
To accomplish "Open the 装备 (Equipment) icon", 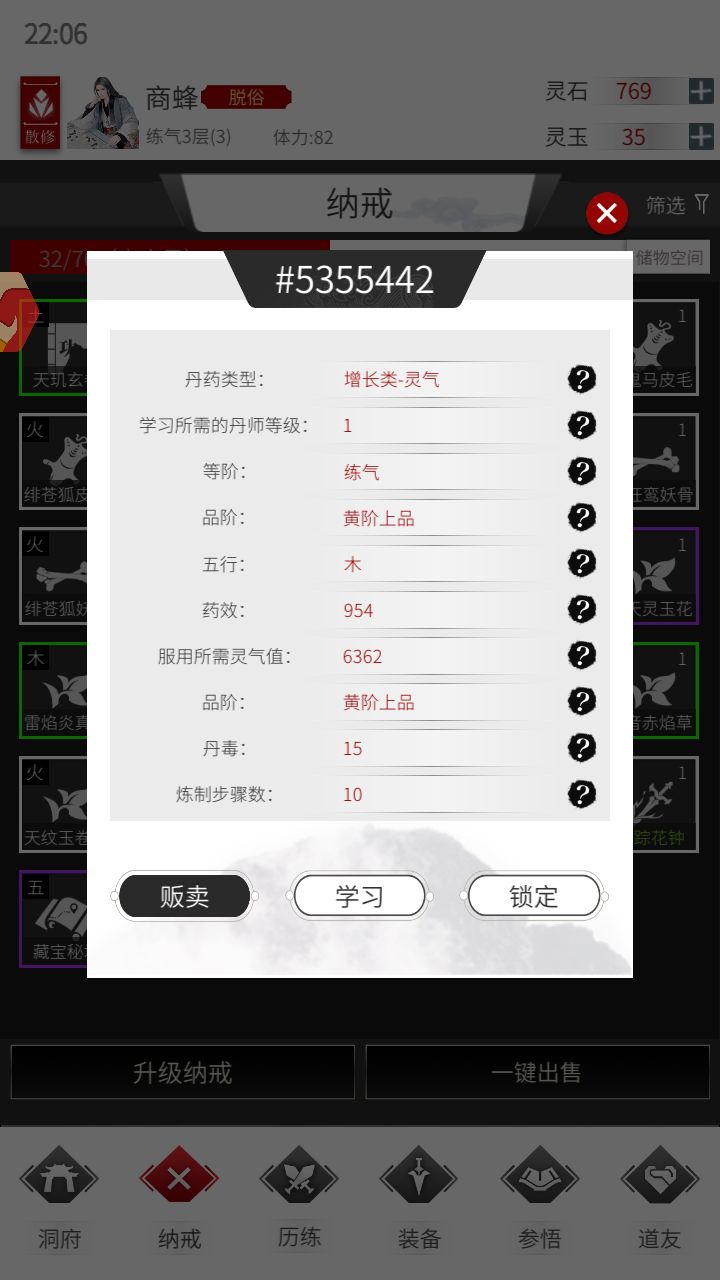I will coord(418,1178).
